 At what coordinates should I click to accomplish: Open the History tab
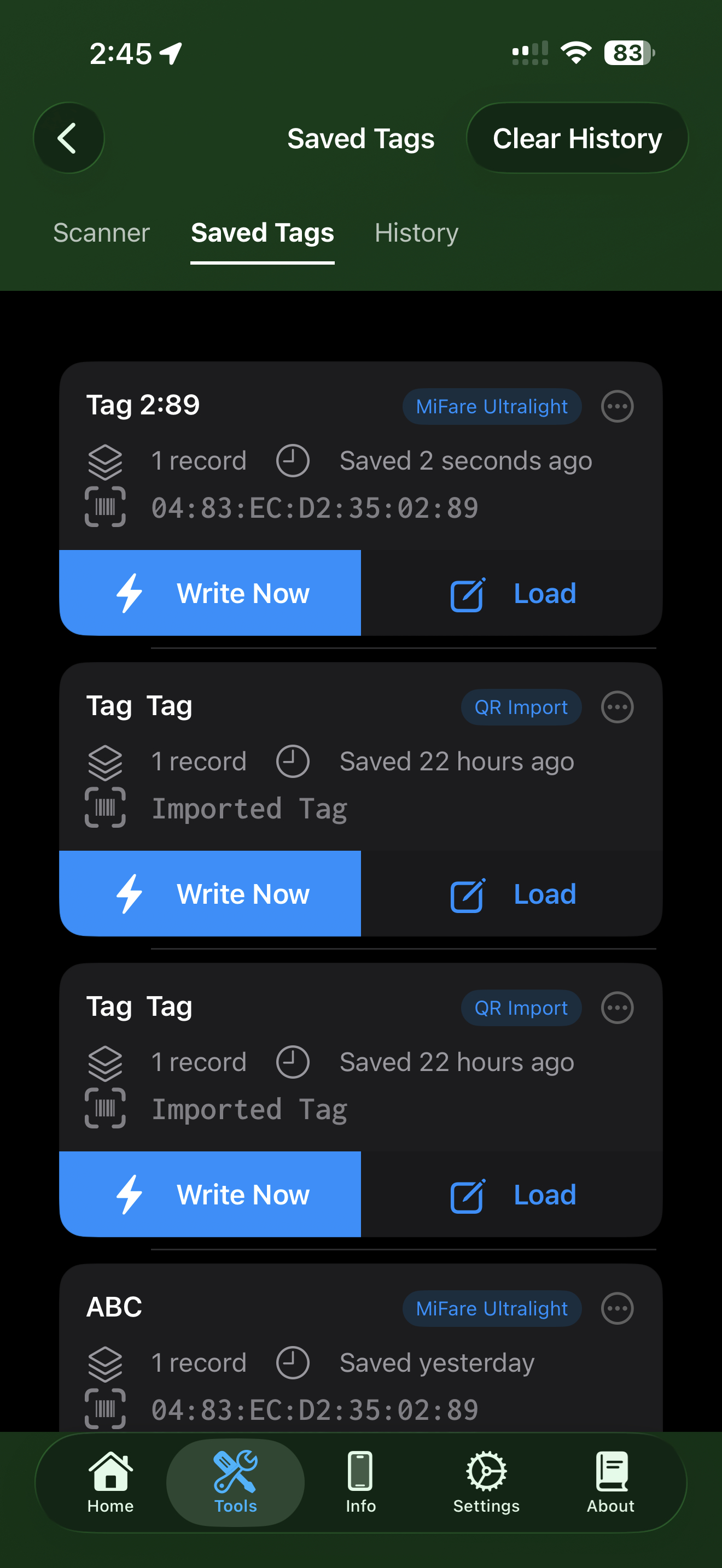click(x=416, y=232)
